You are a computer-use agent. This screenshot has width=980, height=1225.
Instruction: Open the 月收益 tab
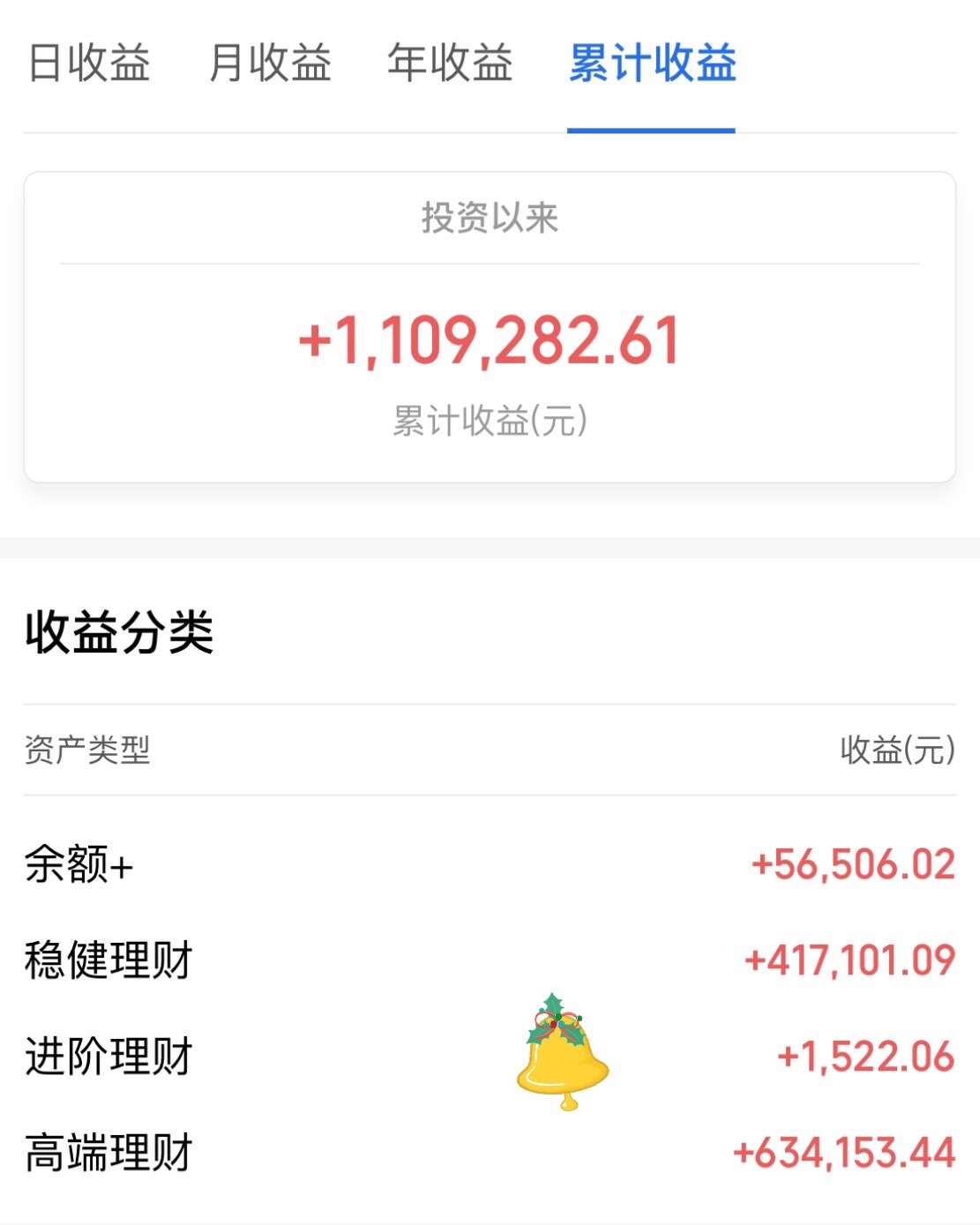click(270, 63)
